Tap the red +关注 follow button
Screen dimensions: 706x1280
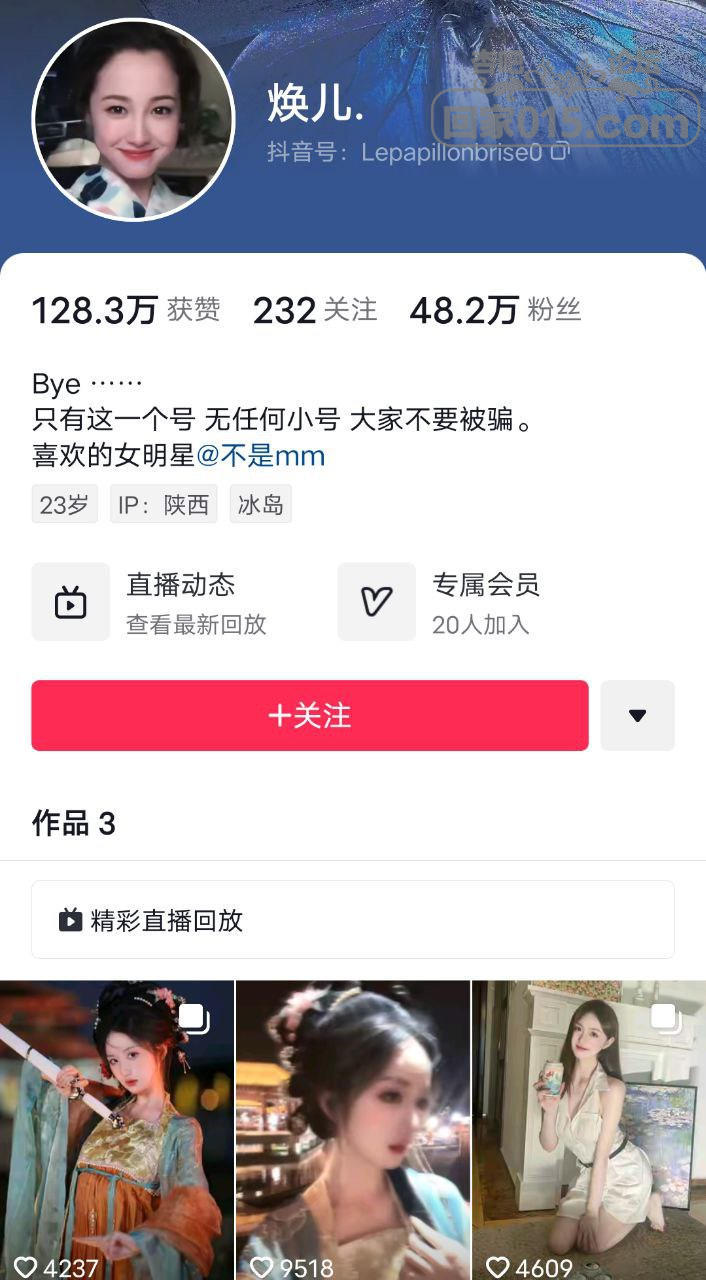310,716
